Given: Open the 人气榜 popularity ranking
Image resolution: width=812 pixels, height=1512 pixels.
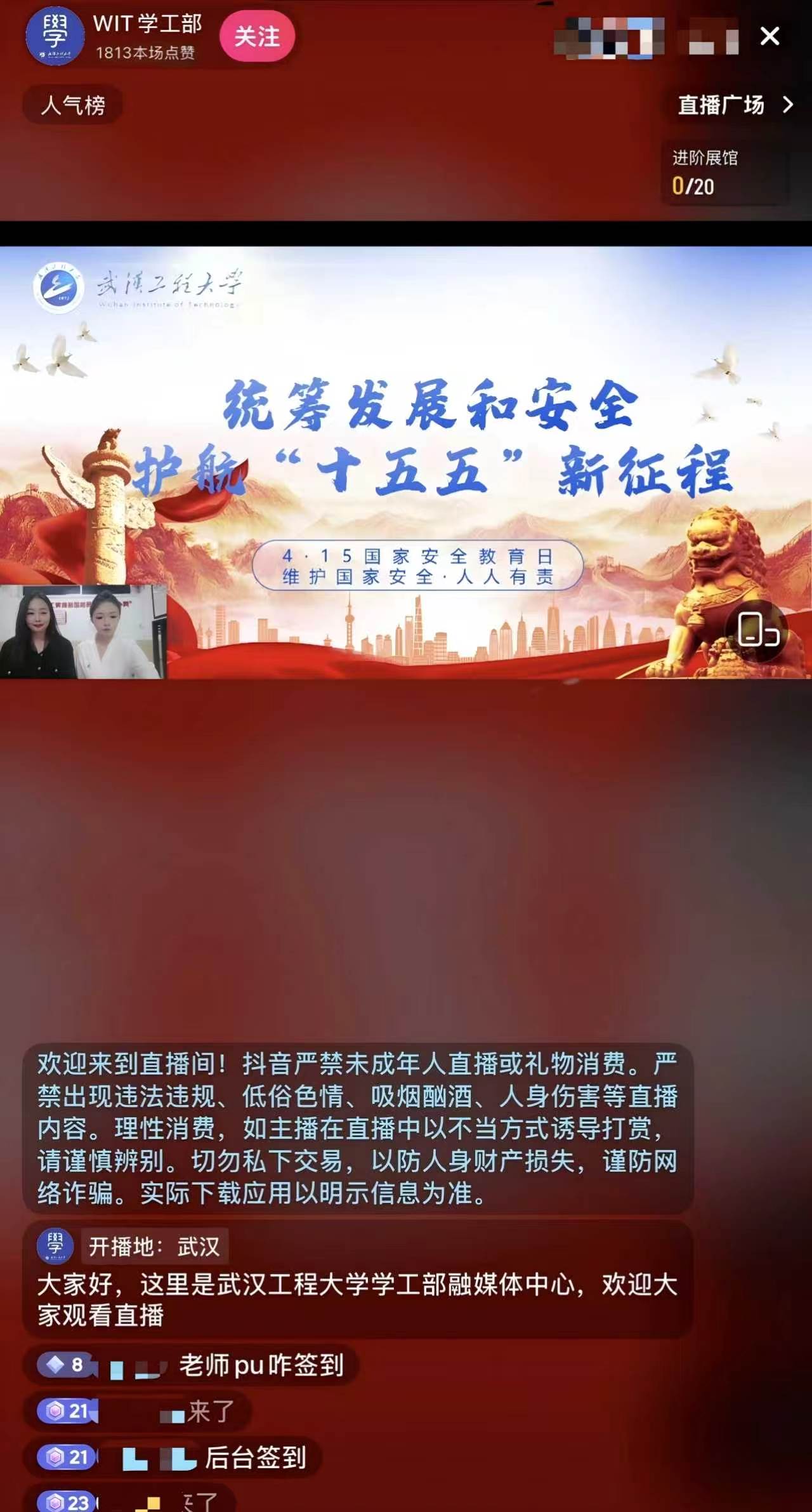Looking at the screenshot, I should [x=73, y=105].
